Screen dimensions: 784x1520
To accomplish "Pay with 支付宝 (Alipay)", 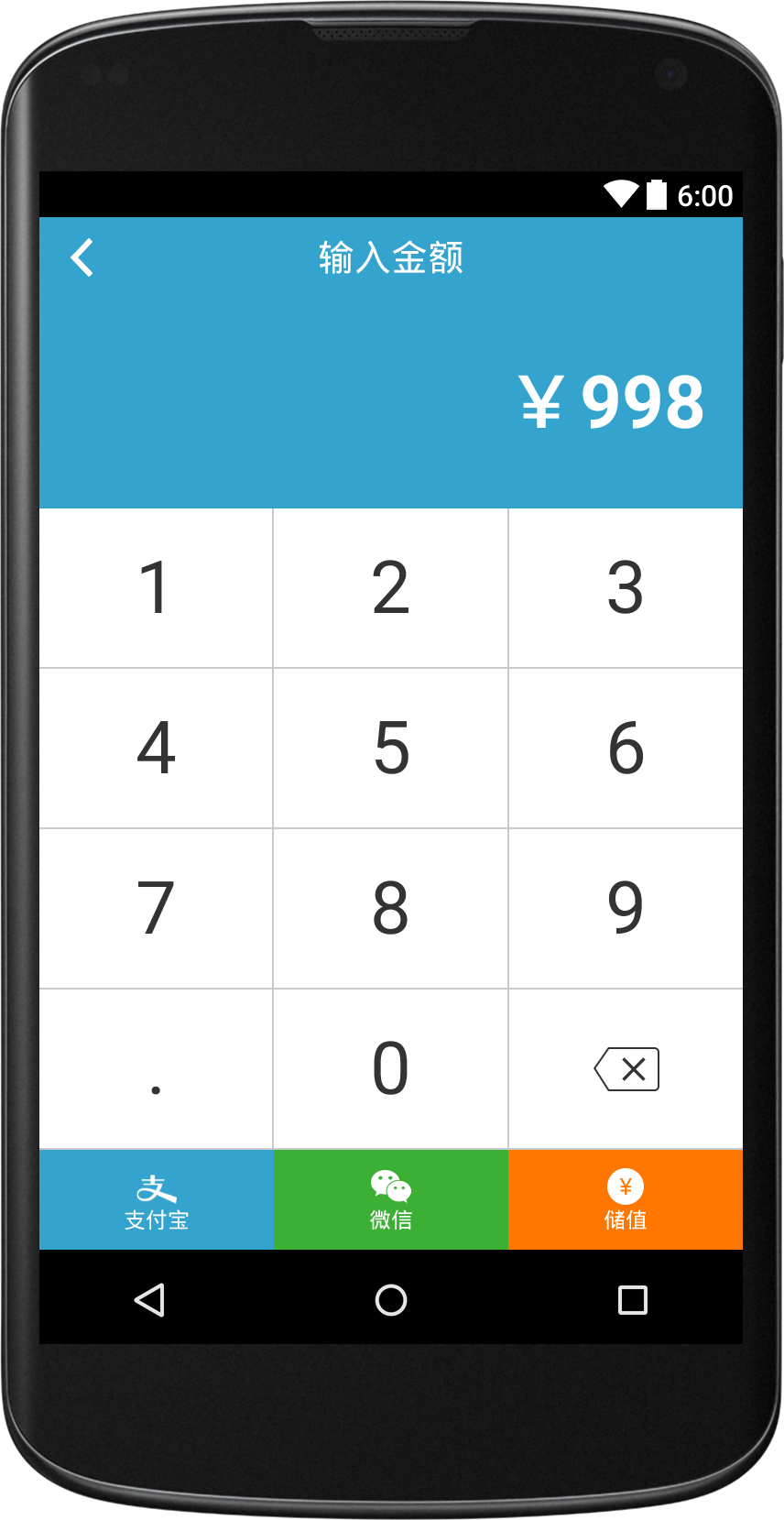I will click(x=157, y=1200).
